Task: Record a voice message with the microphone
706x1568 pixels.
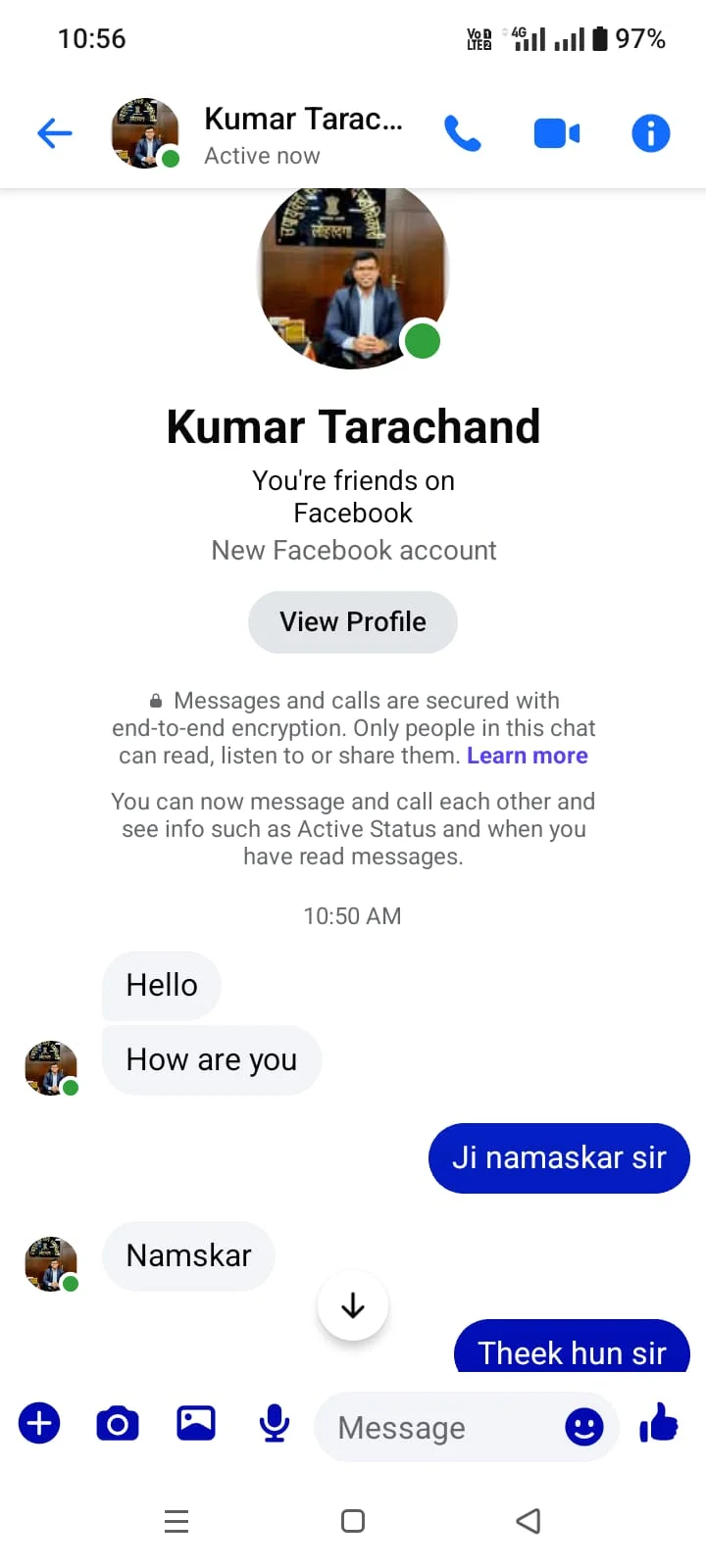Action: 274,1423
